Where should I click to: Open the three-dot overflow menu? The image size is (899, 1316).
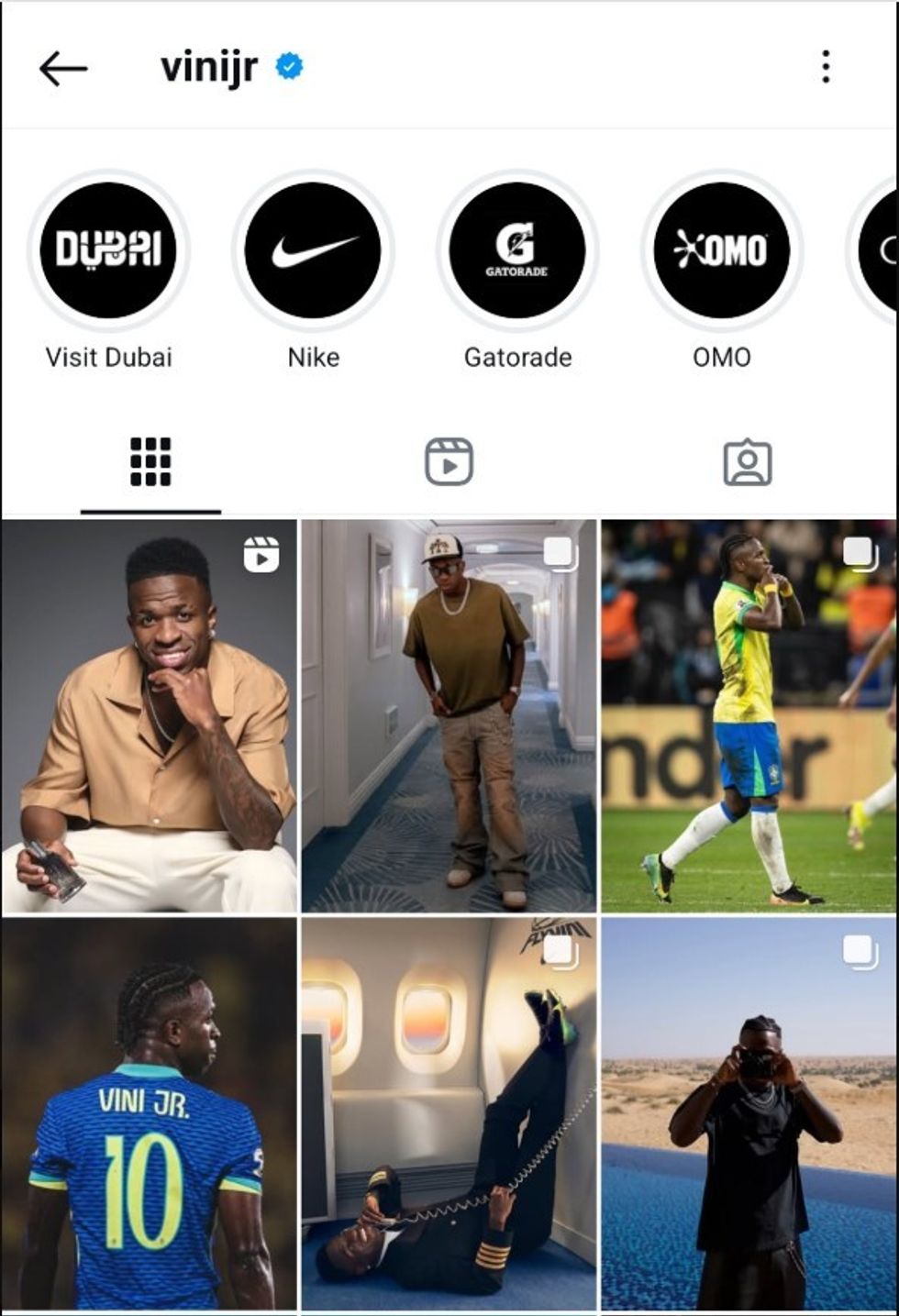[x=826, y=67]
